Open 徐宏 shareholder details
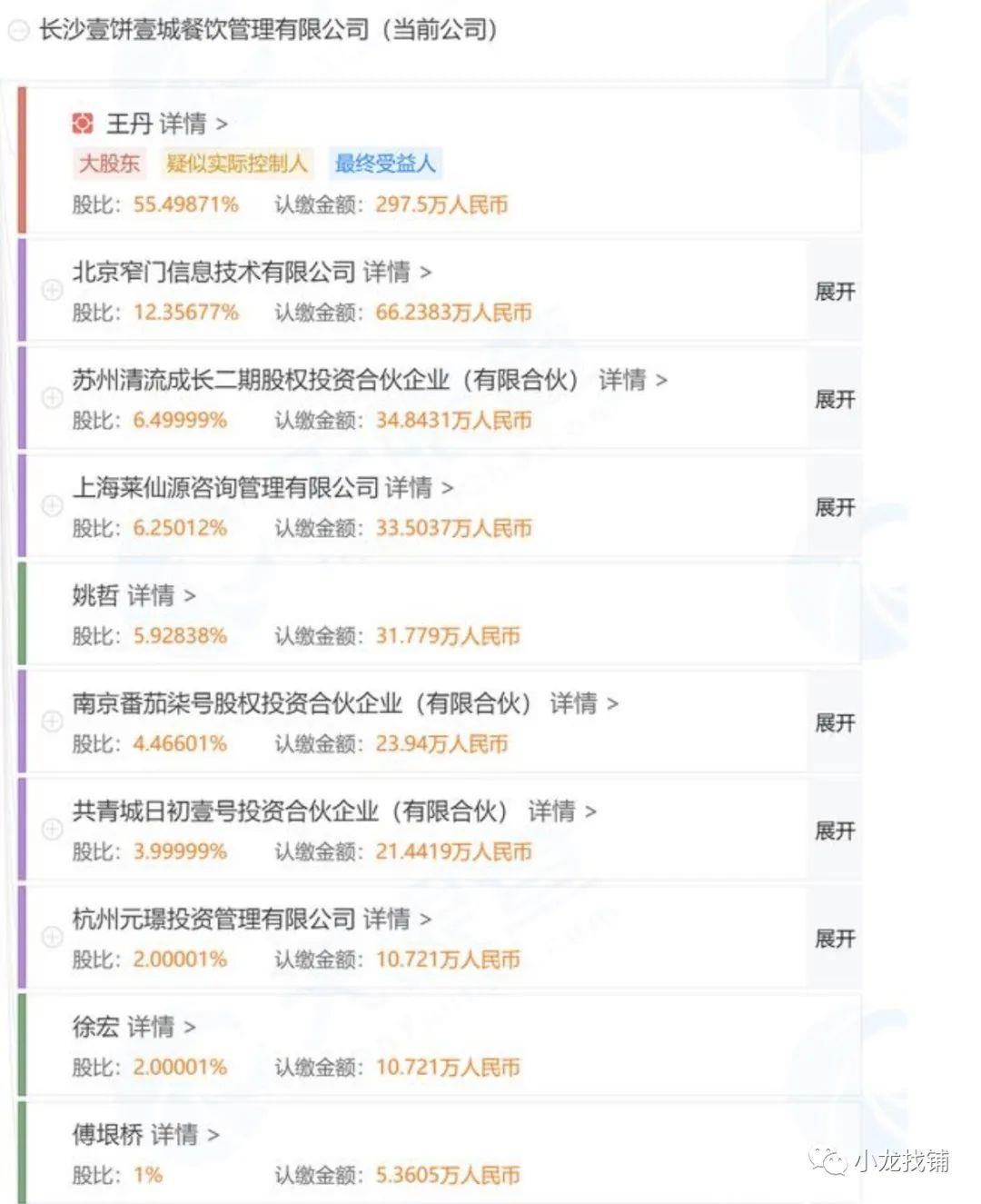The width and height of the screenshot is (981, 1204). pyautogui.click(x=161, y=1028)
